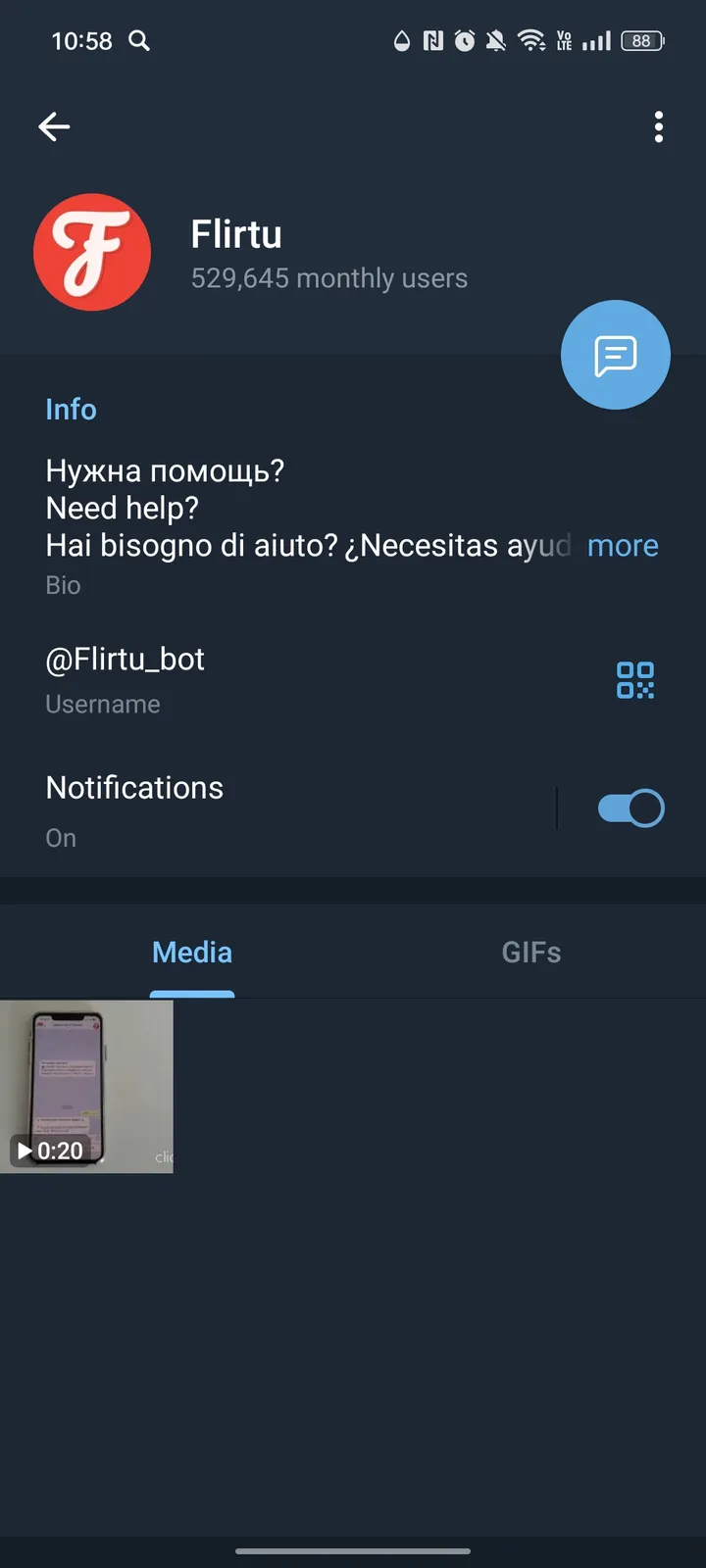Tap the 529,645 monthly users subtitle
Image resolution: width=706 pixels, height=1568 pixels.
click(328, 278)
